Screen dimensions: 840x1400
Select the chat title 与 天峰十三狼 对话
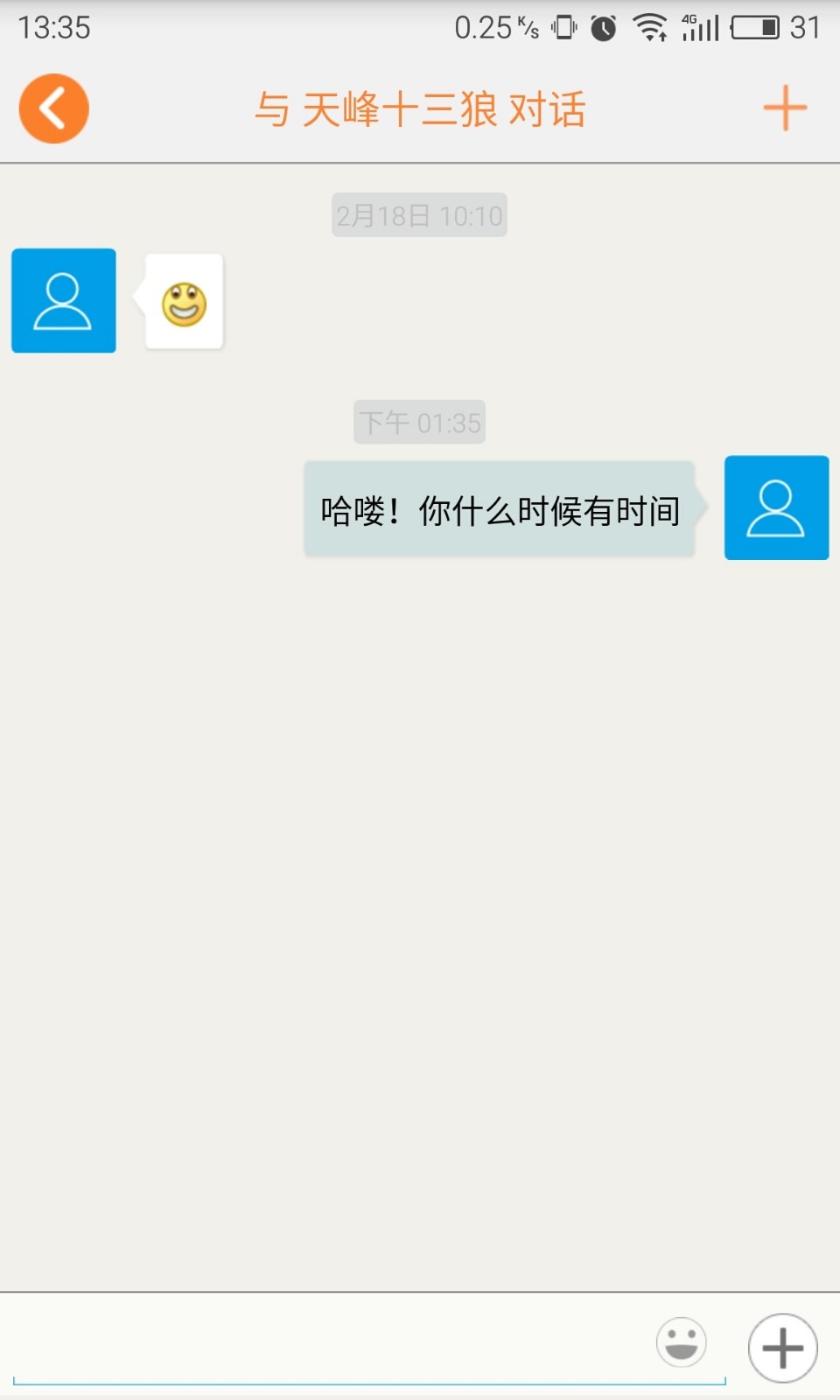(x=419, y=108)
